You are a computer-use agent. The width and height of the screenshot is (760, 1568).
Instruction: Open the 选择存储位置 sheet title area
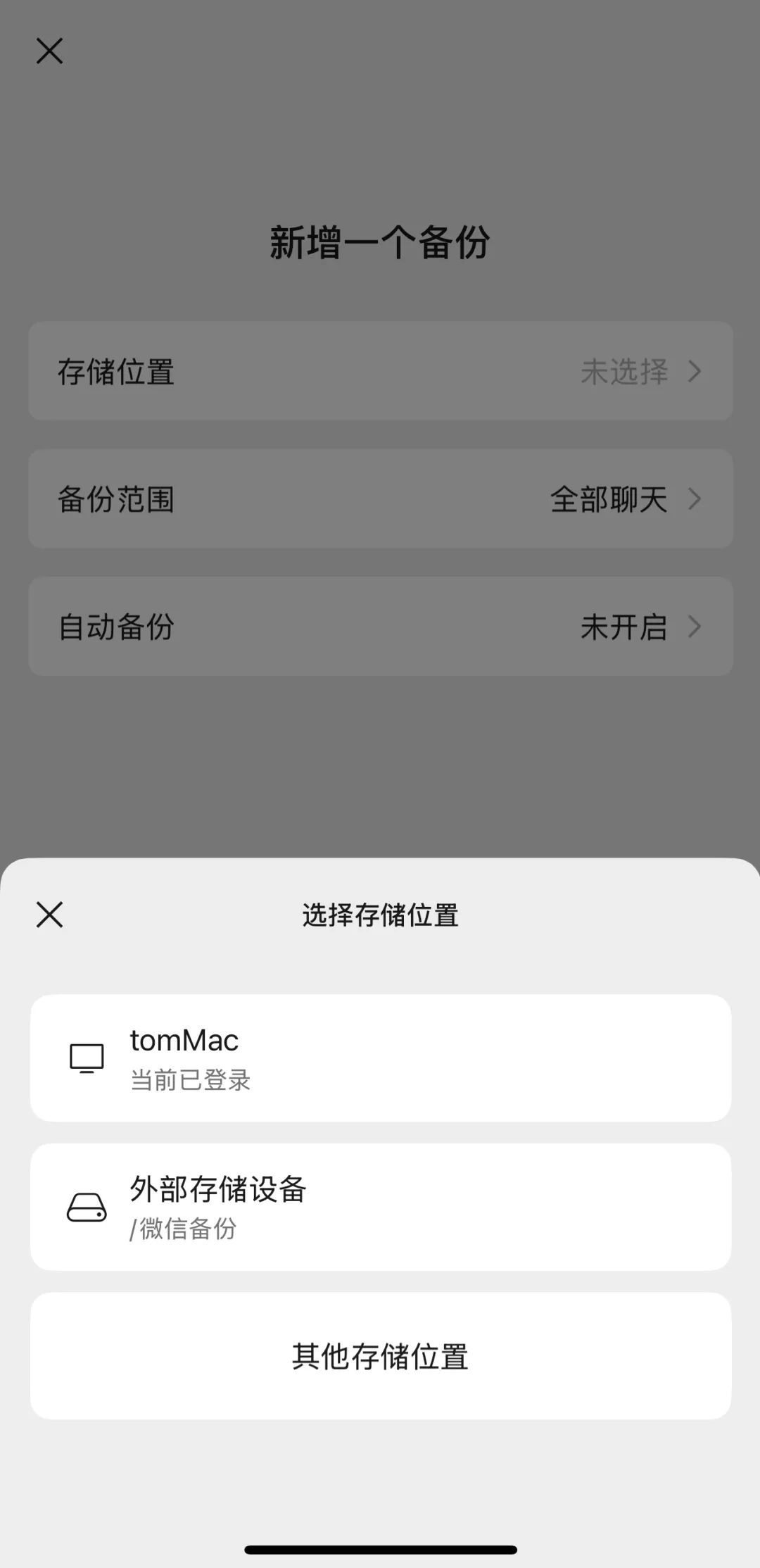coord(380,914)
